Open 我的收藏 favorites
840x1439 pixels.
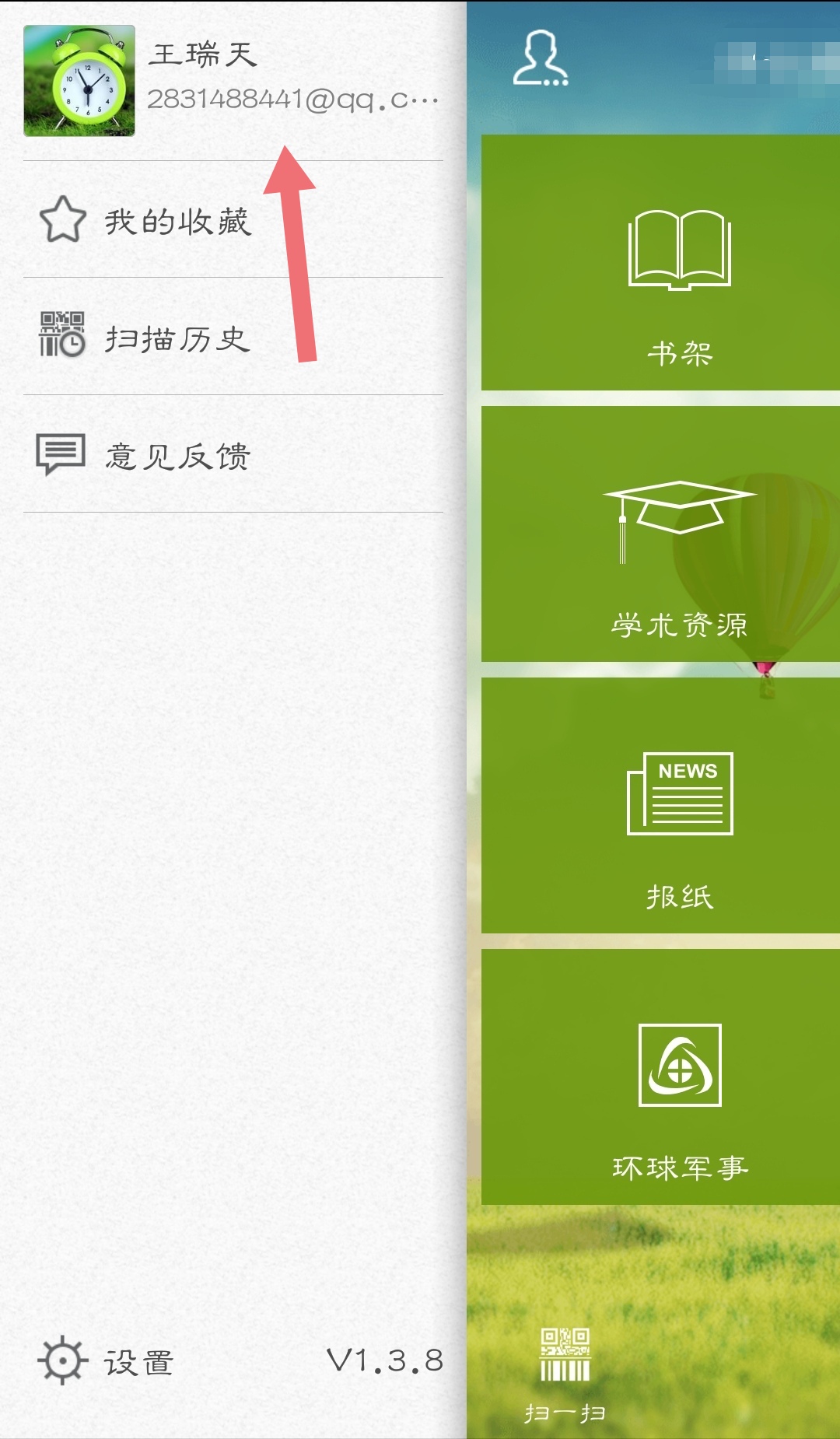[x=179, y=222]
